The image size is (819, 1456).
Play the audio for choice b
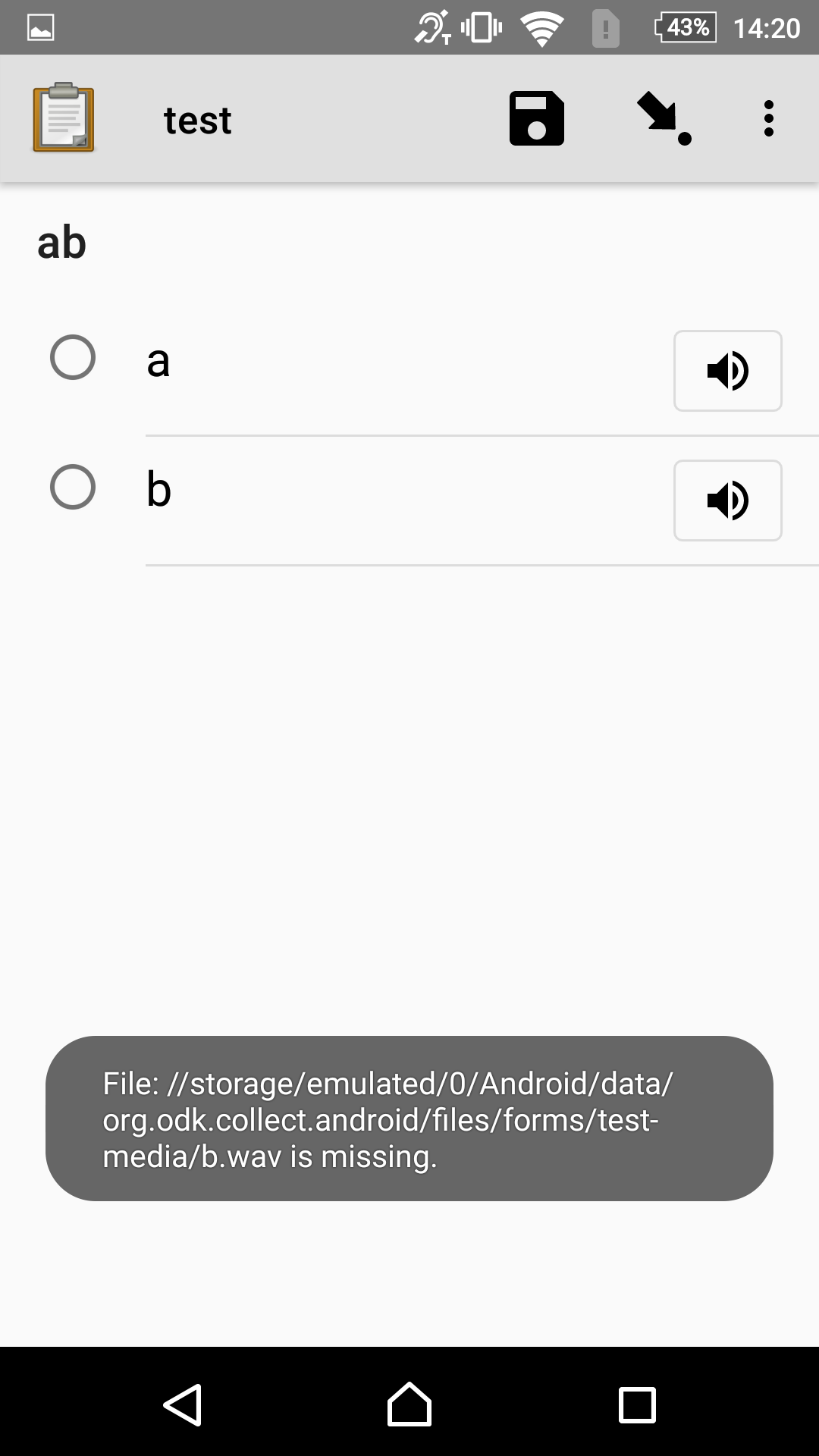pyautogui.click(x=727, y=500)
